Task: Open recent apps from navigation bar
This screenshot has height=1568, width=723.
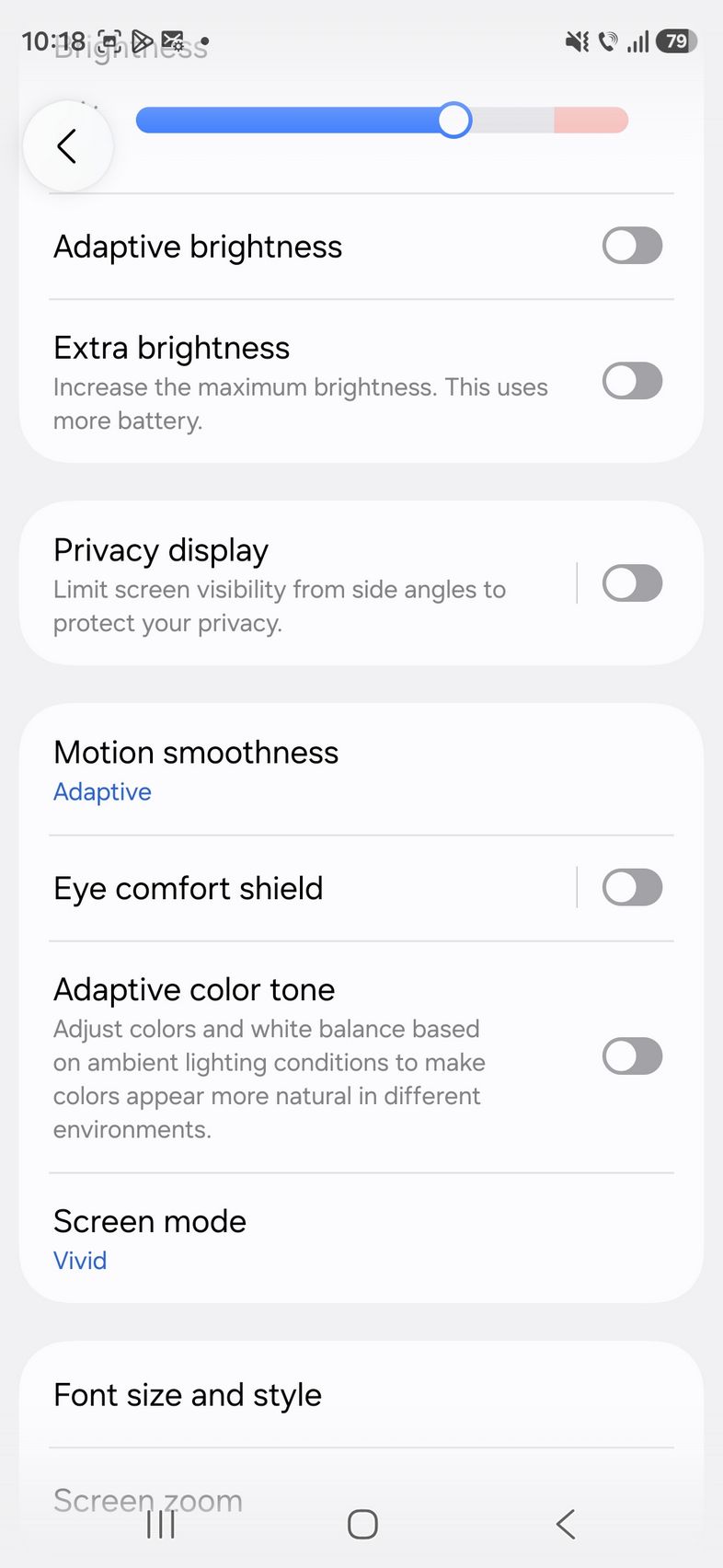Action: (161, 1525)
